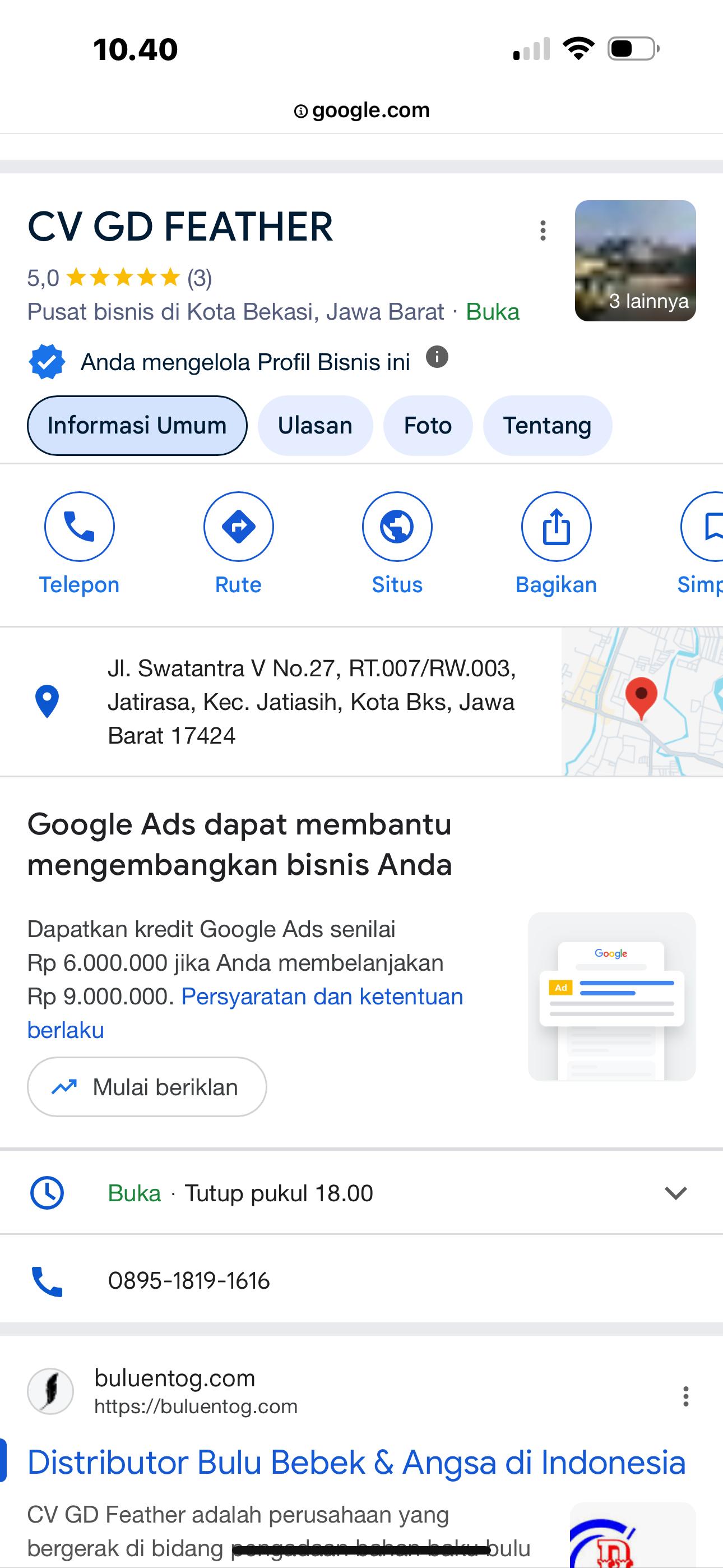Open Distributor Bulu Bebek & Angsa result

pyautogui.click(x=356, y=1462)
